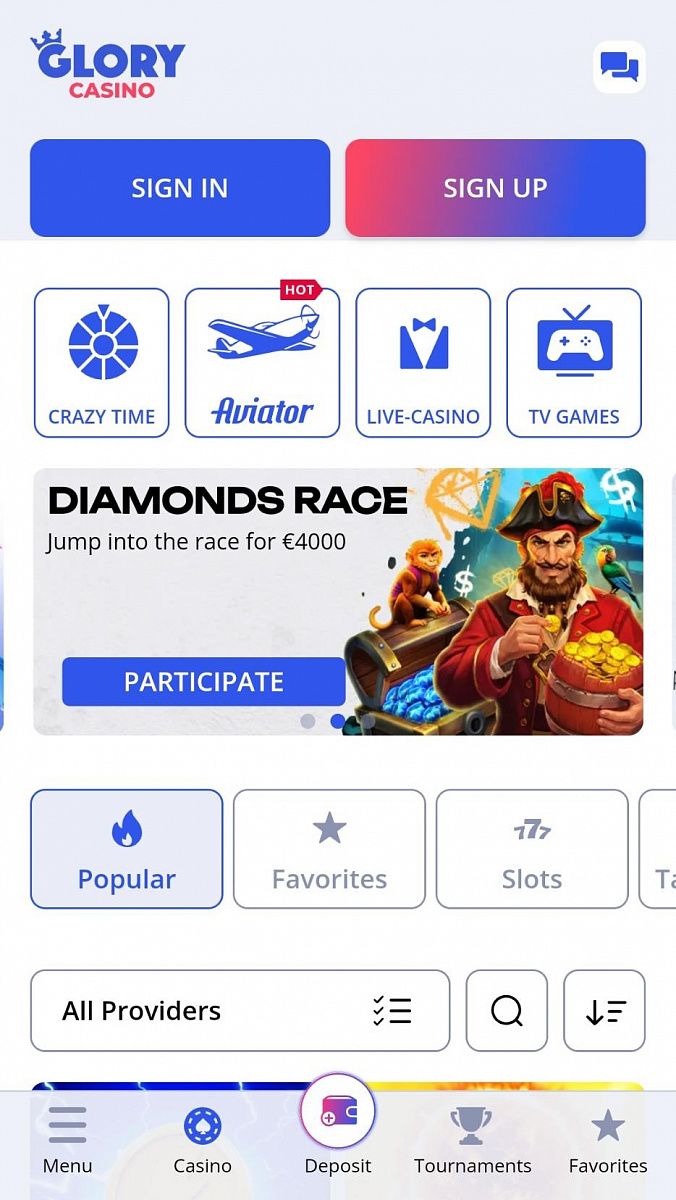This screenshot has width=676, height=1200.
Task: Open the TV Games tile
Action: [574, 363]
